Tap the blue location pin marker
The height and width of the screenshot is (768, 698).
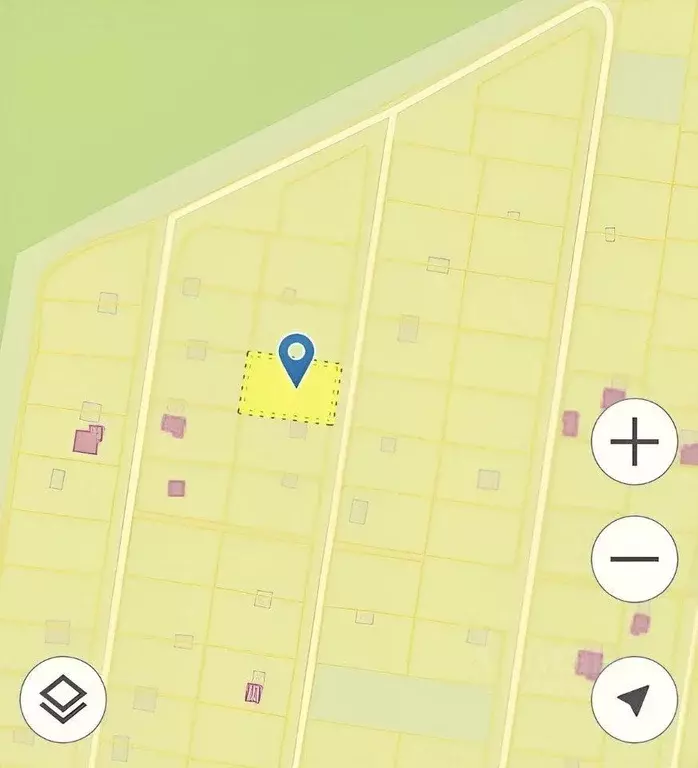coord(296,358)
